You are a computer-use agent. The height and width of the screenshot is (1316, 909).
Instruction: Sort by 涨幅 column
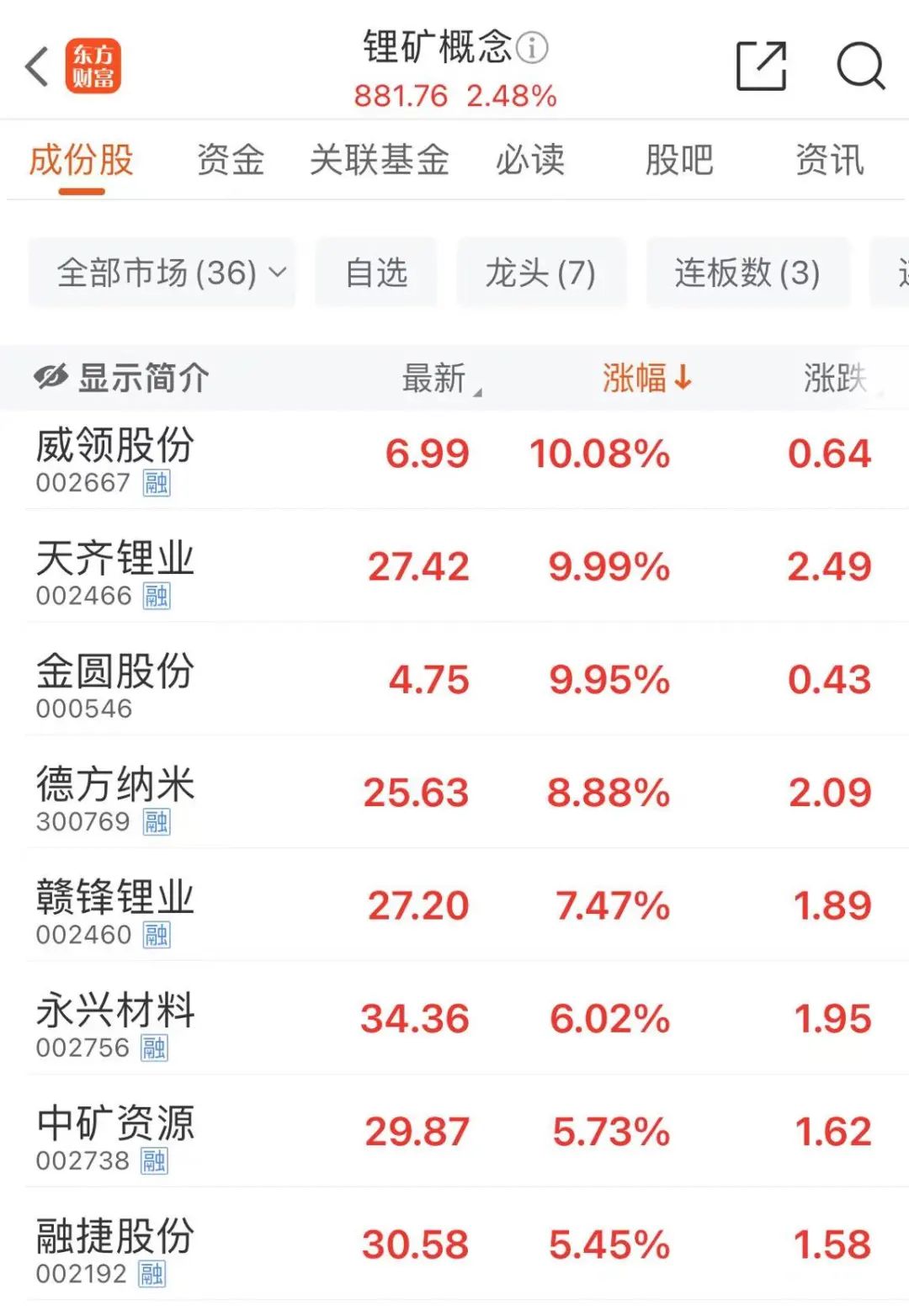(x=646, y=378)
